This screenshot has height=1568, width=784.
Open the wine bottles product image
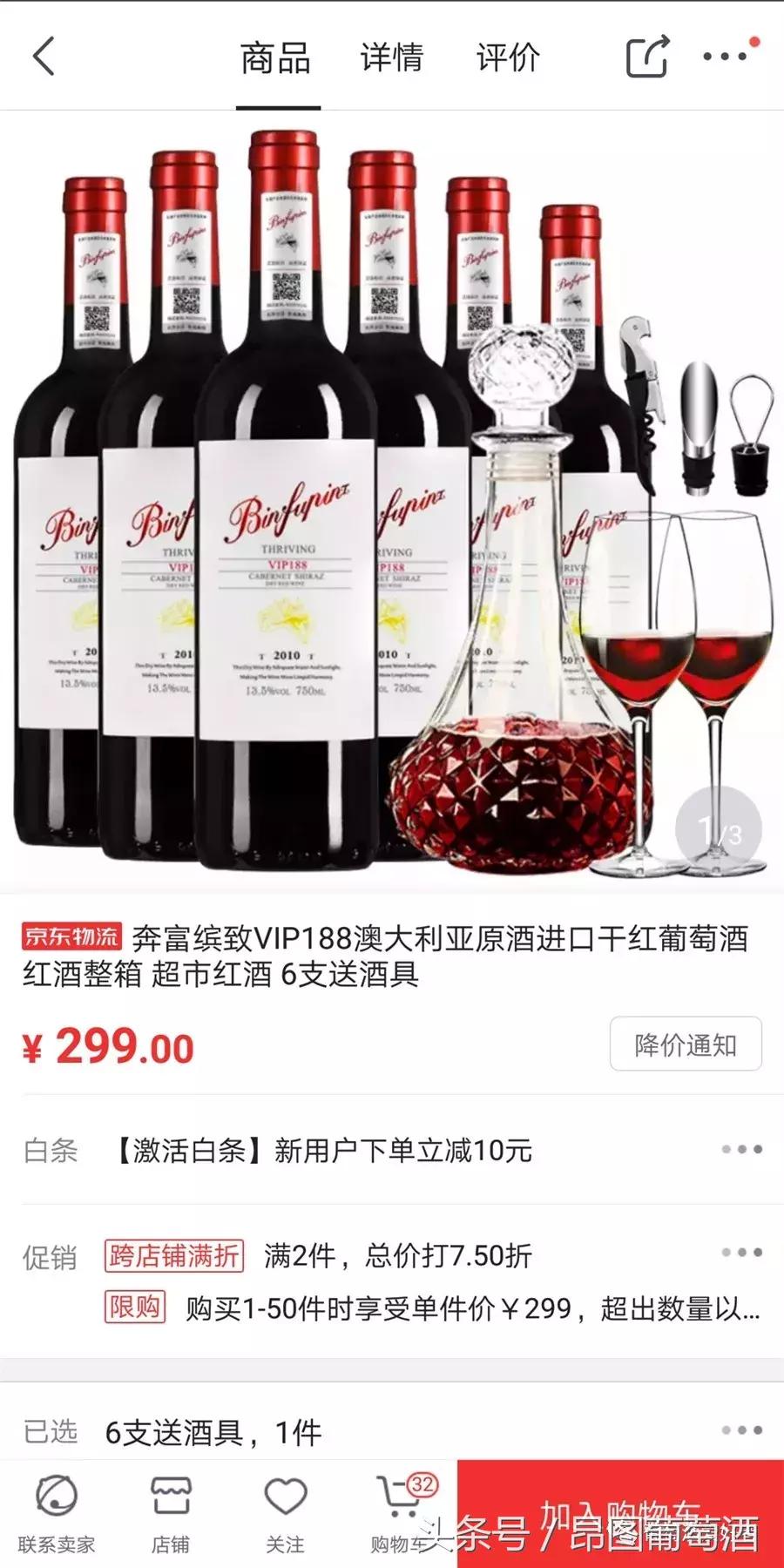pos(392,501)
